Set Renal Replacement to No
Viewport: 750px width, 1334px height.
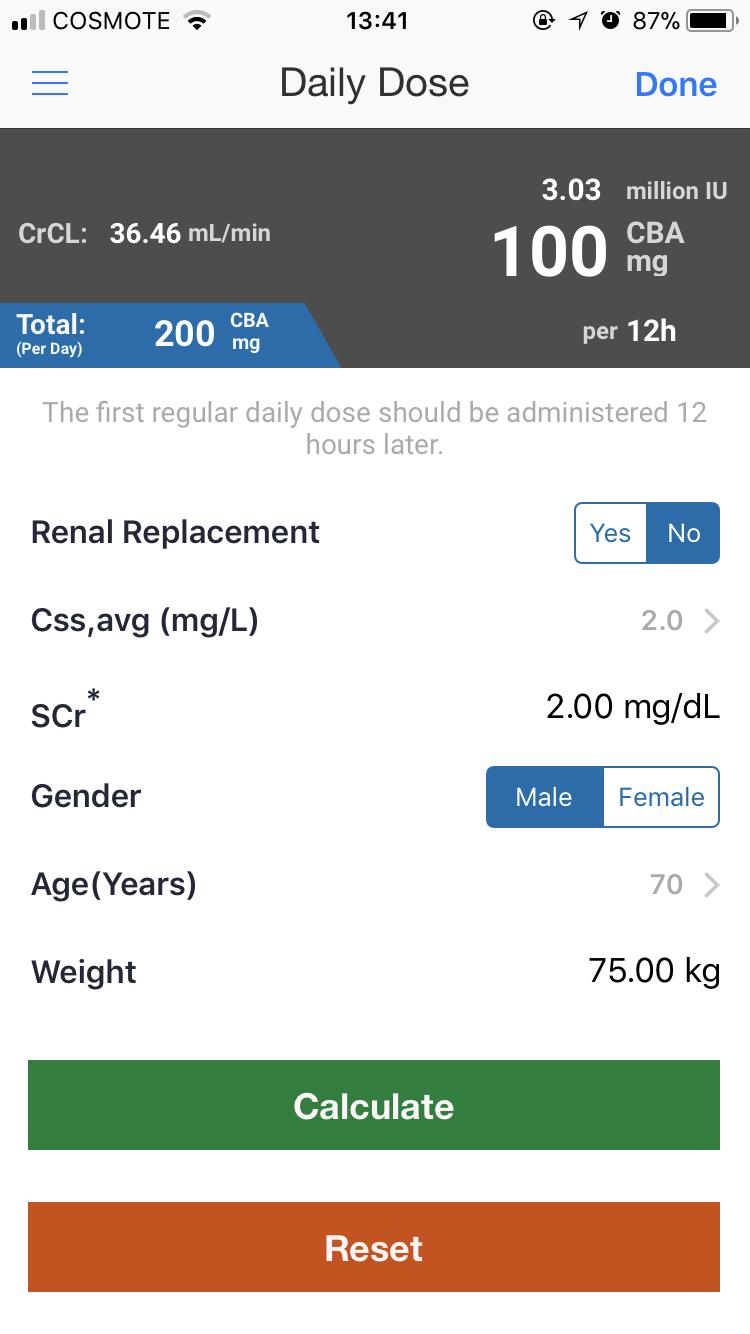(684, 533)
